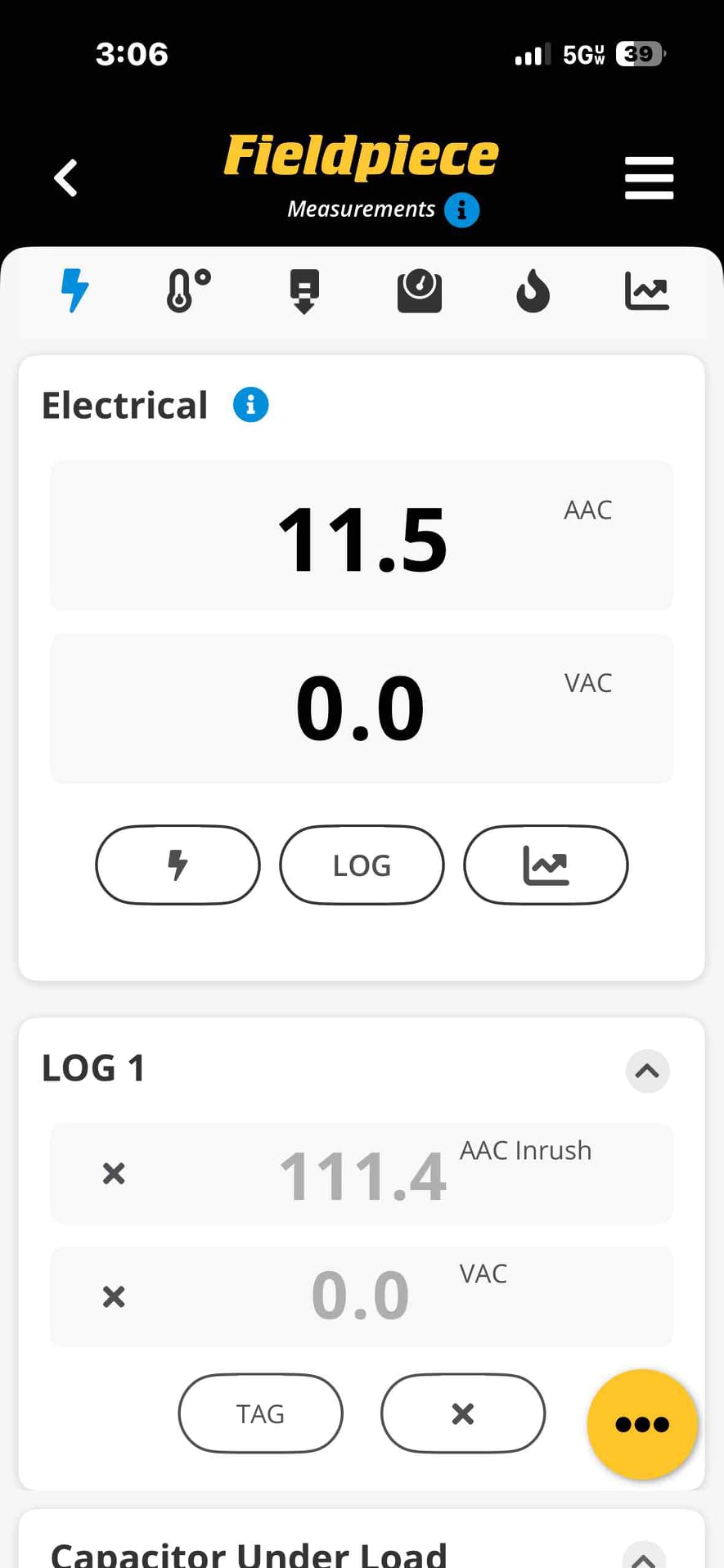Image resolution: width=724 pixels, height=1568 pixels.
Task: Select the lightning electrical tab
Action: [75, 290]
